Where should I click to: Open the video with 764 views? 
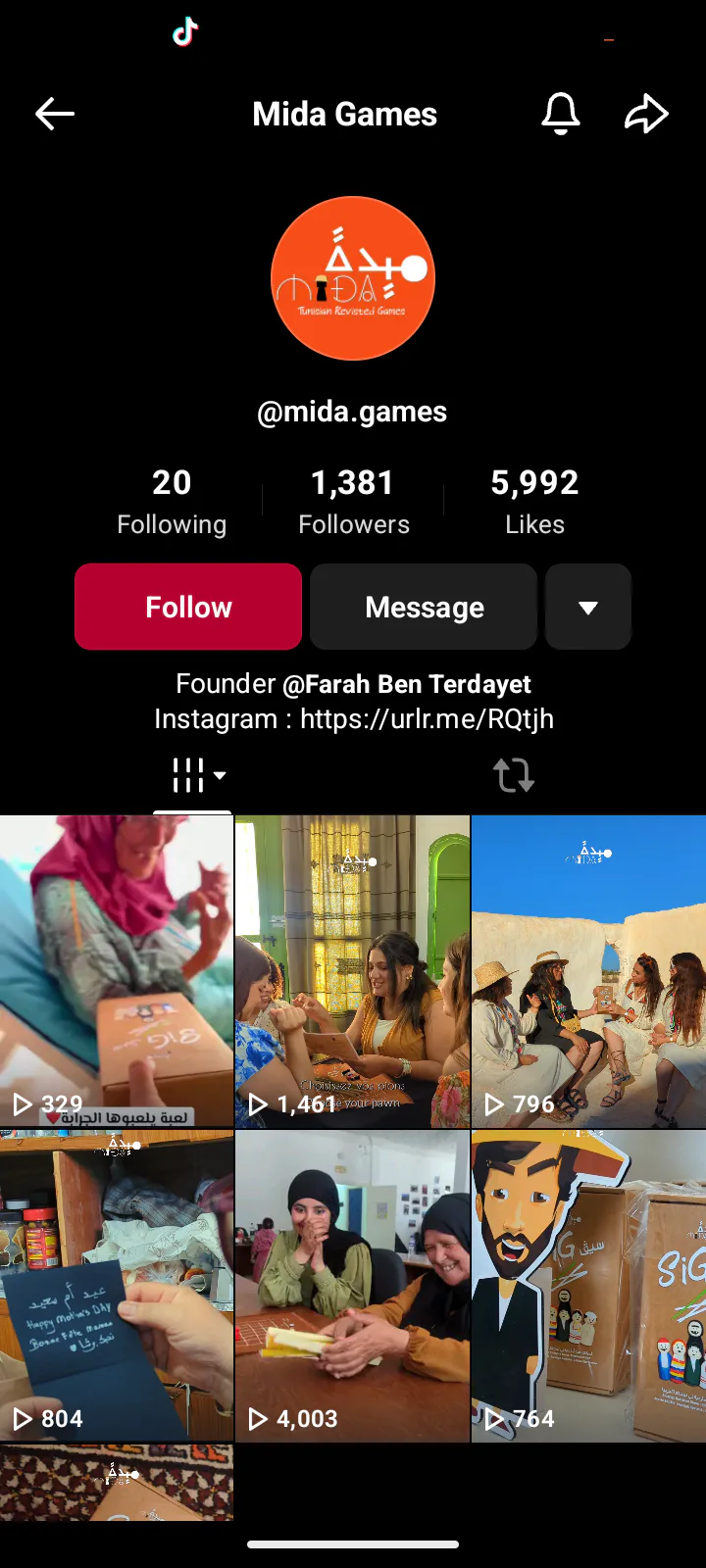click(x=588, y=1285)
